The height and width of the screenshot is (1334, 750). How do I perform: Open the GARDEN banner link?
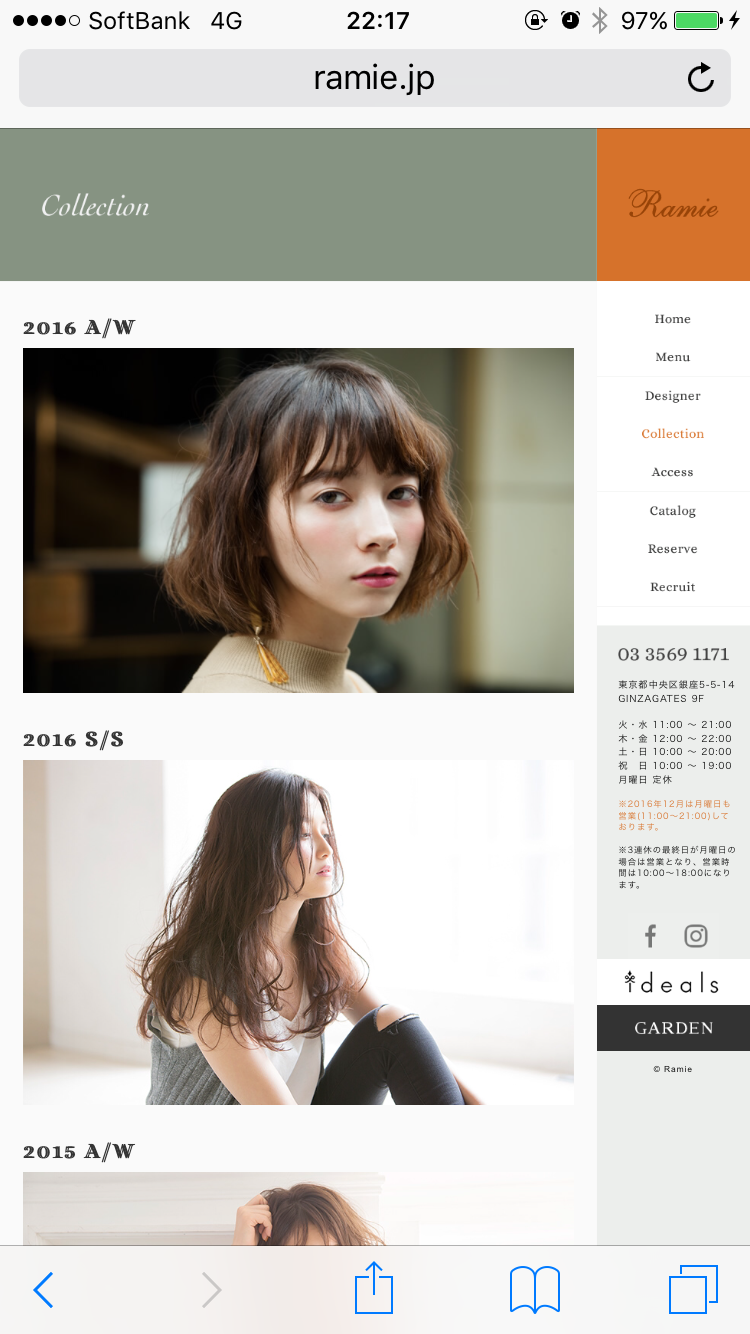click(x=673, y=1028)
